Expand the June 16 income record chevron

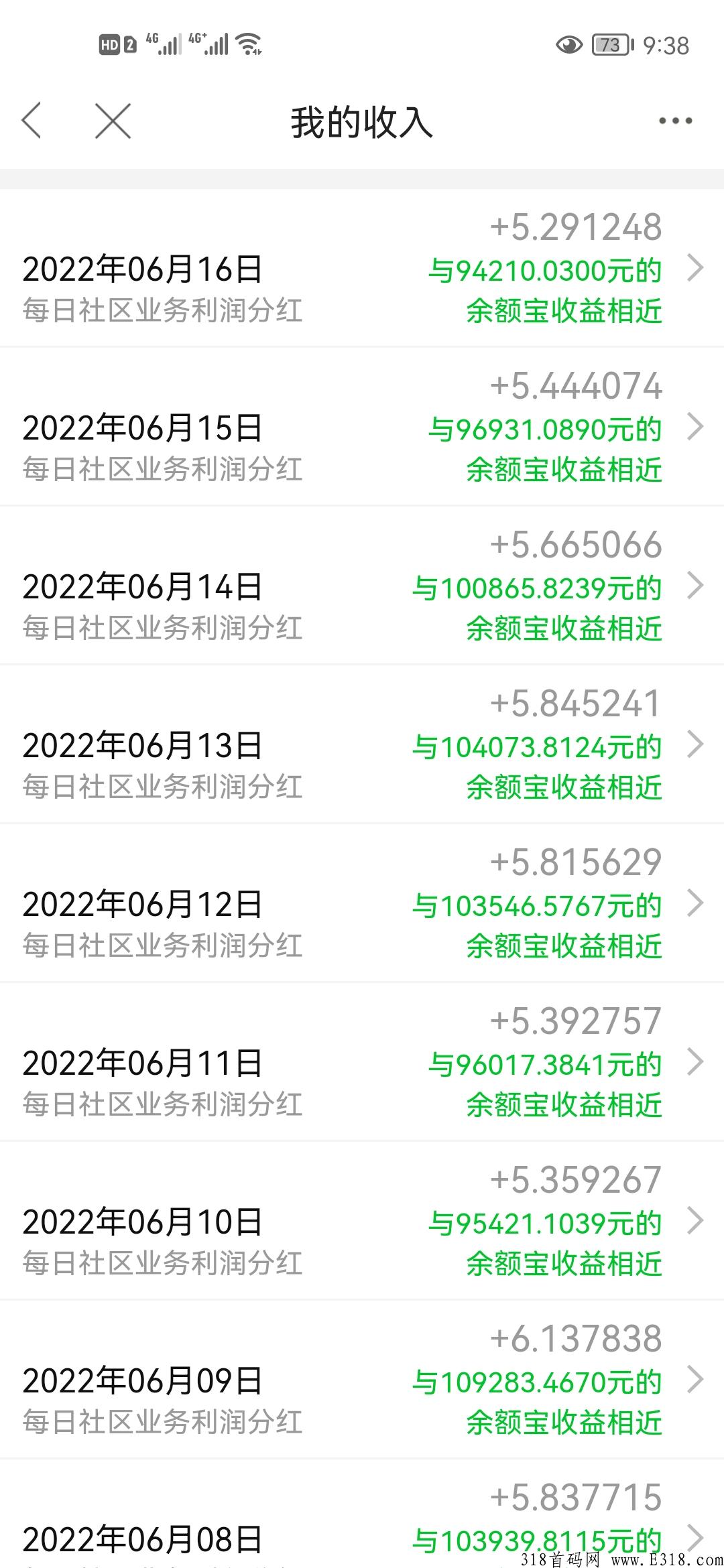(694, 268)
